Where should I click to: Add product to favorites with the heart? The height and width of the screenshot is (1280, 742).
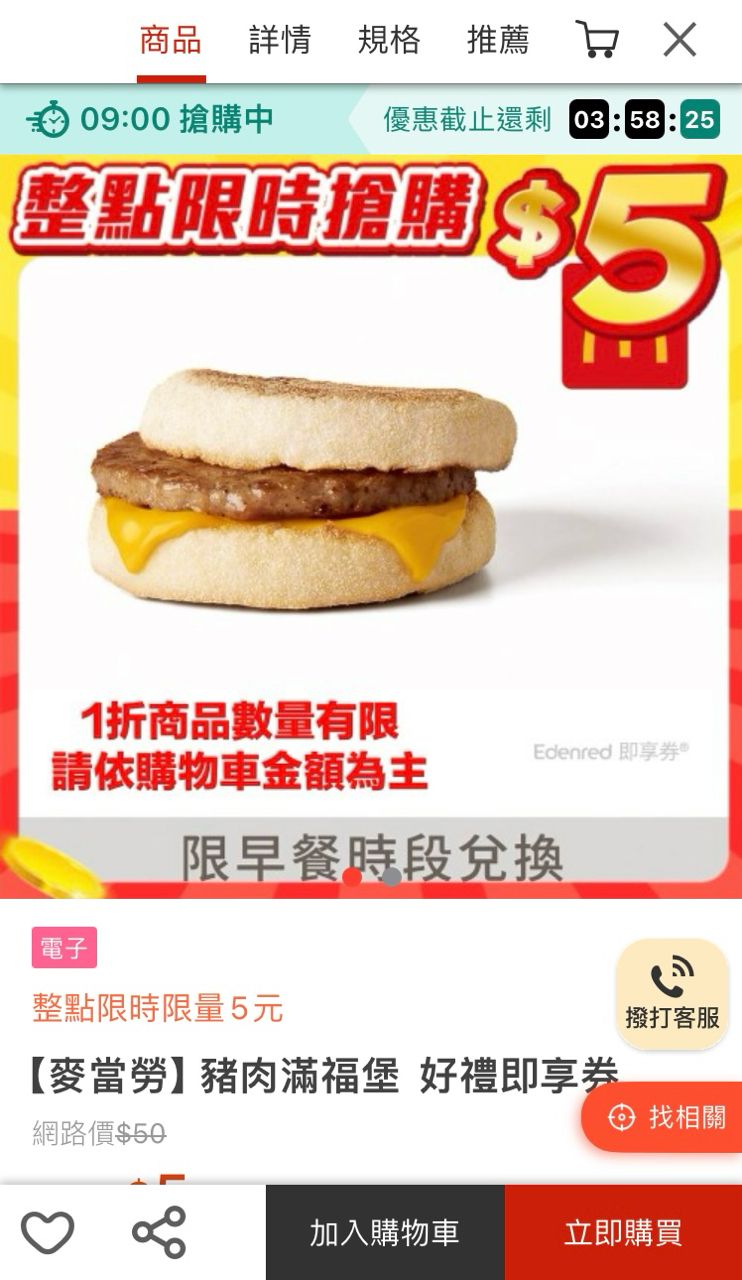pos(48,1232)
